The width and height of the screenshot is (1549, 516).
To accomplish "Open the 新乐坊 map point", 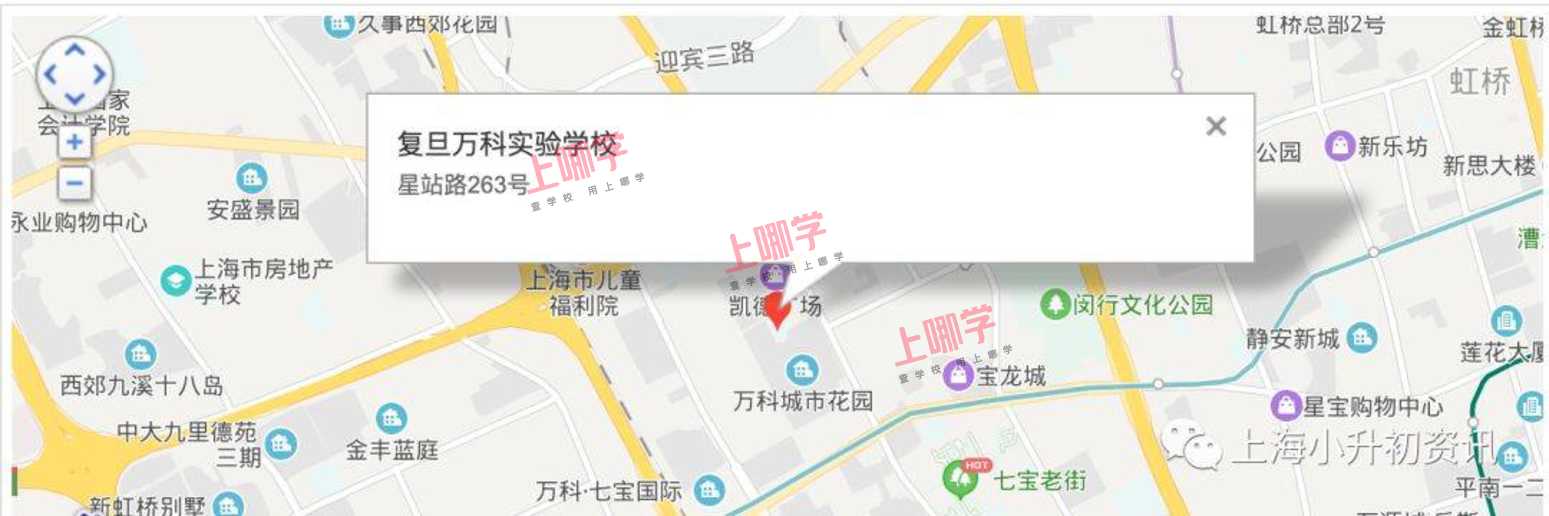I will coord(1339,147).
